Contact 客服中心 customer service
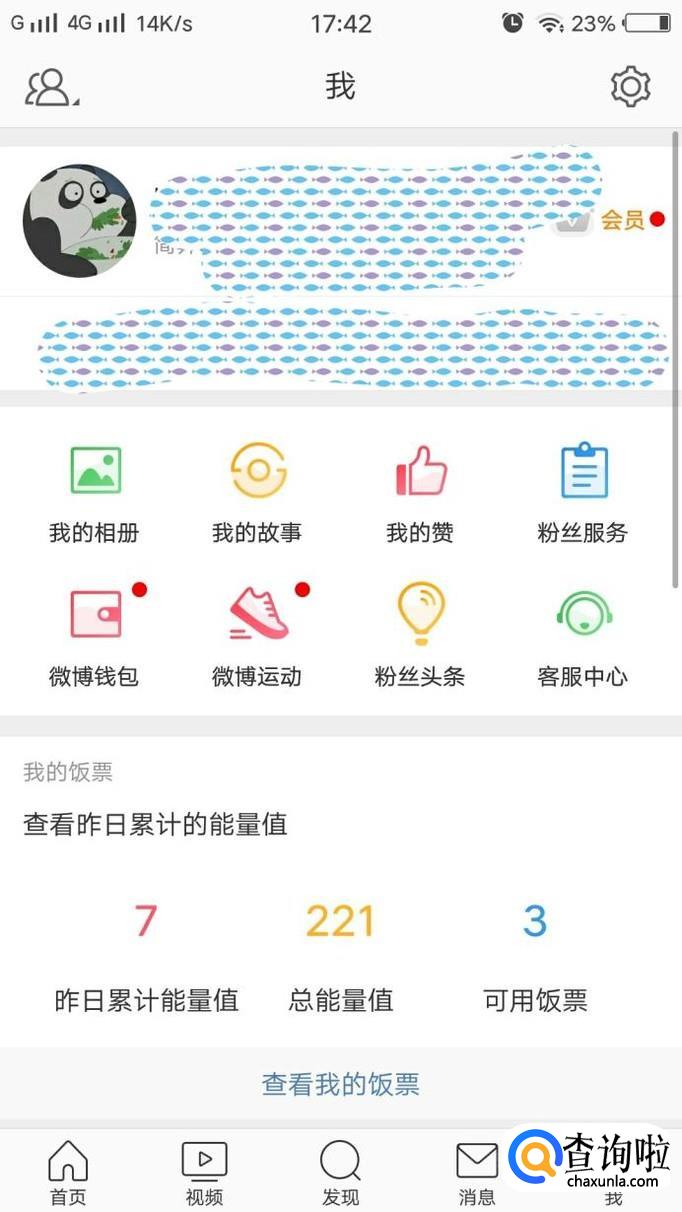This screenshot has height=1212, width=682. pos(583,635)
